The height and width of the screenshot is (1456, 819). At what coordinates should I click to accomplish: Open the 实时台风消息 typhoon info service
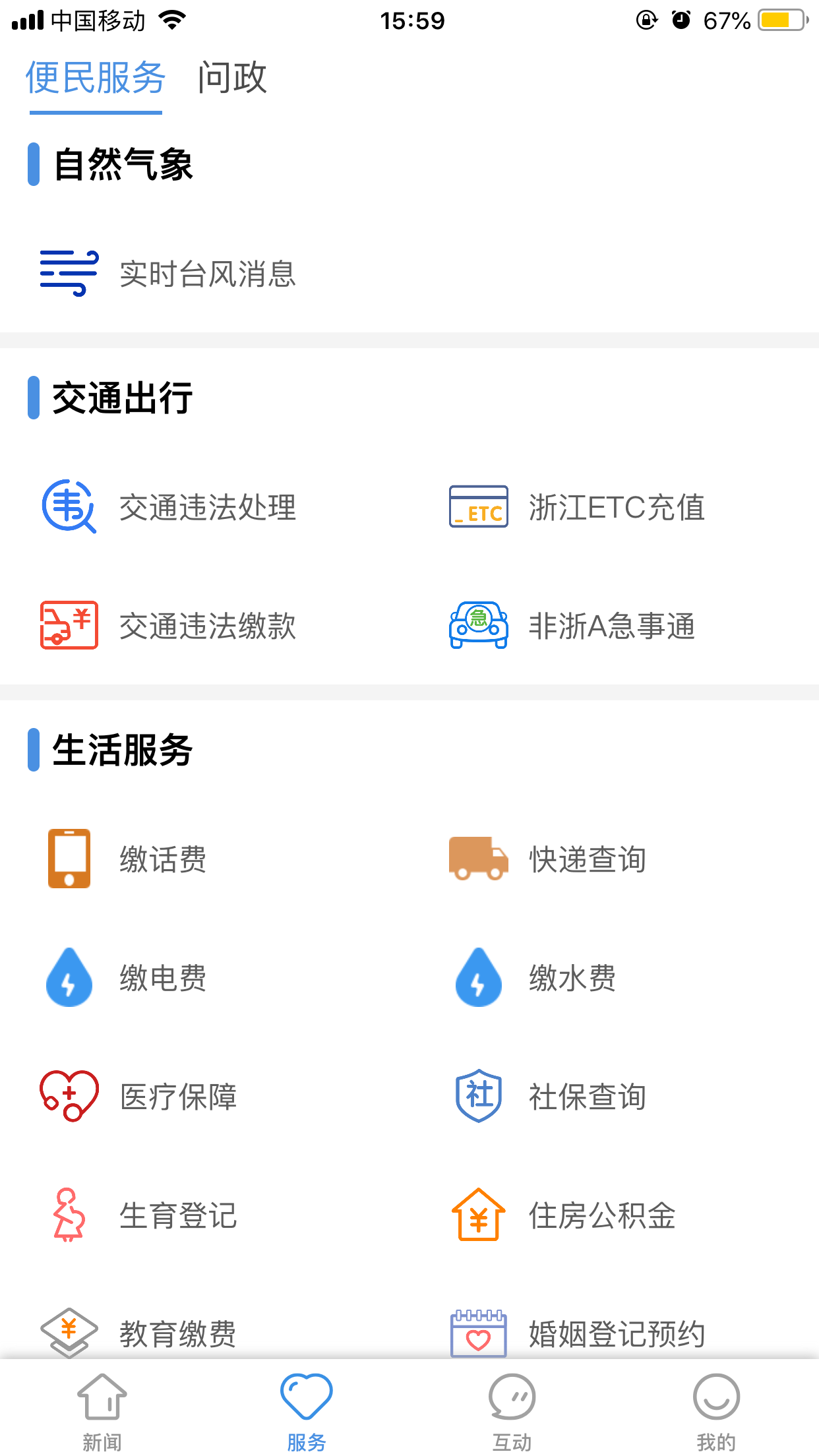171,272
